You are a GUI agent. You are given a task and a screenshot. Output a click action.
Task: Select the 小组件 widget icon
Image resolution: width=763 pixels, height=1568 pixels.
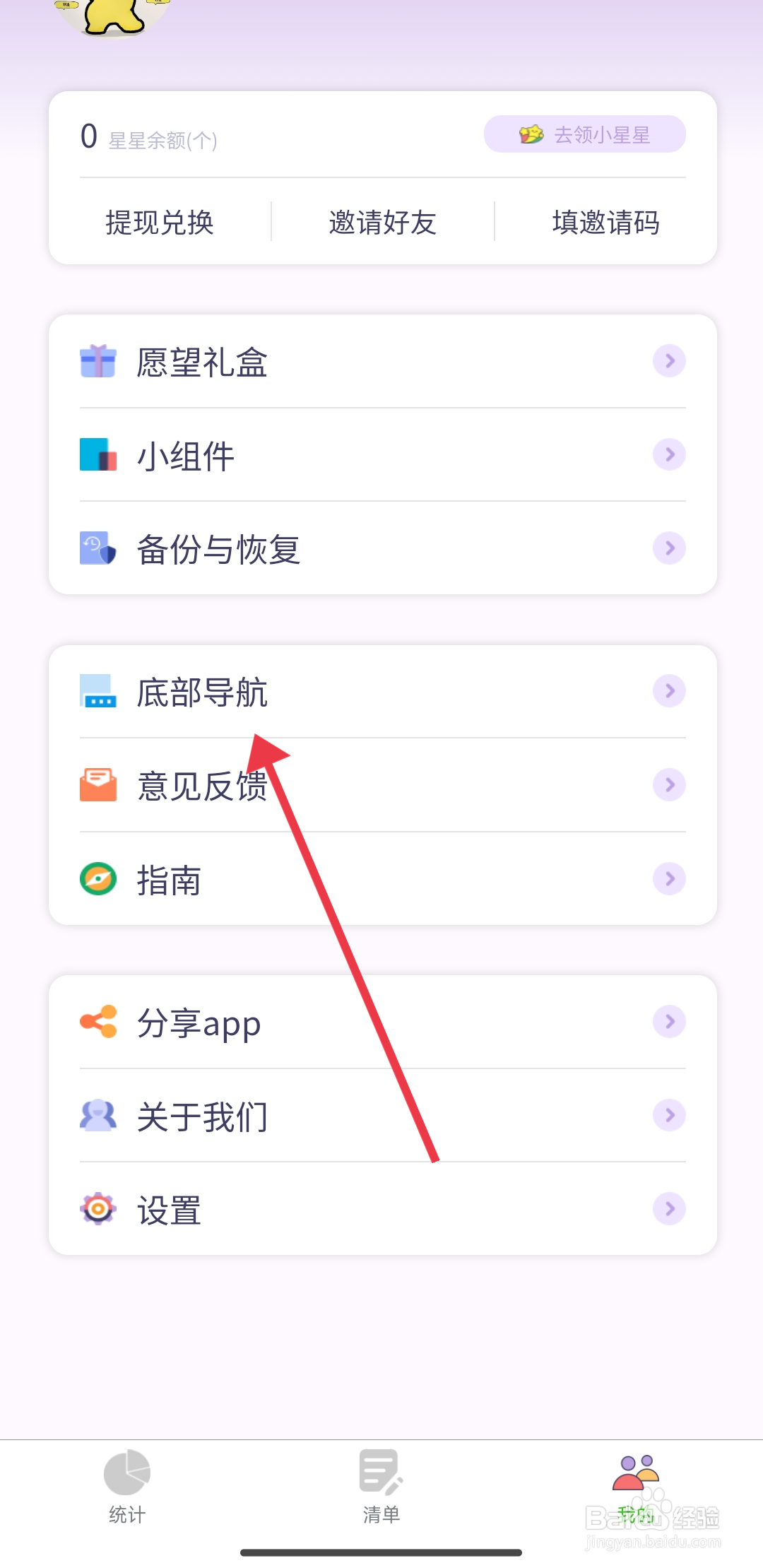pyautogui.click(x=99, y=456)
